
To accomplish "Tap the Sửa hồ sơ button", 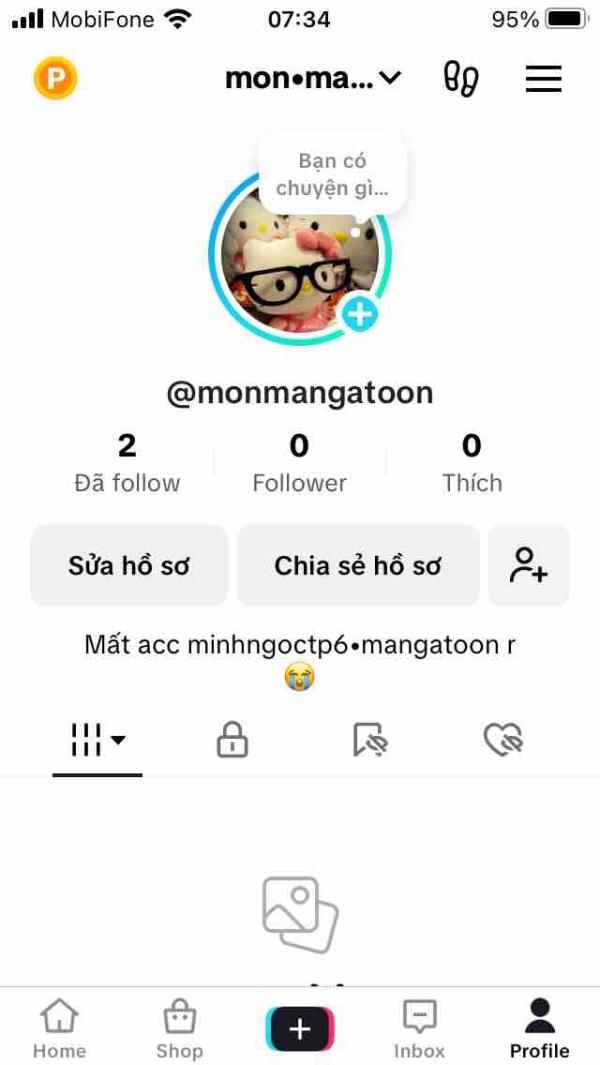I will [129, 565].
